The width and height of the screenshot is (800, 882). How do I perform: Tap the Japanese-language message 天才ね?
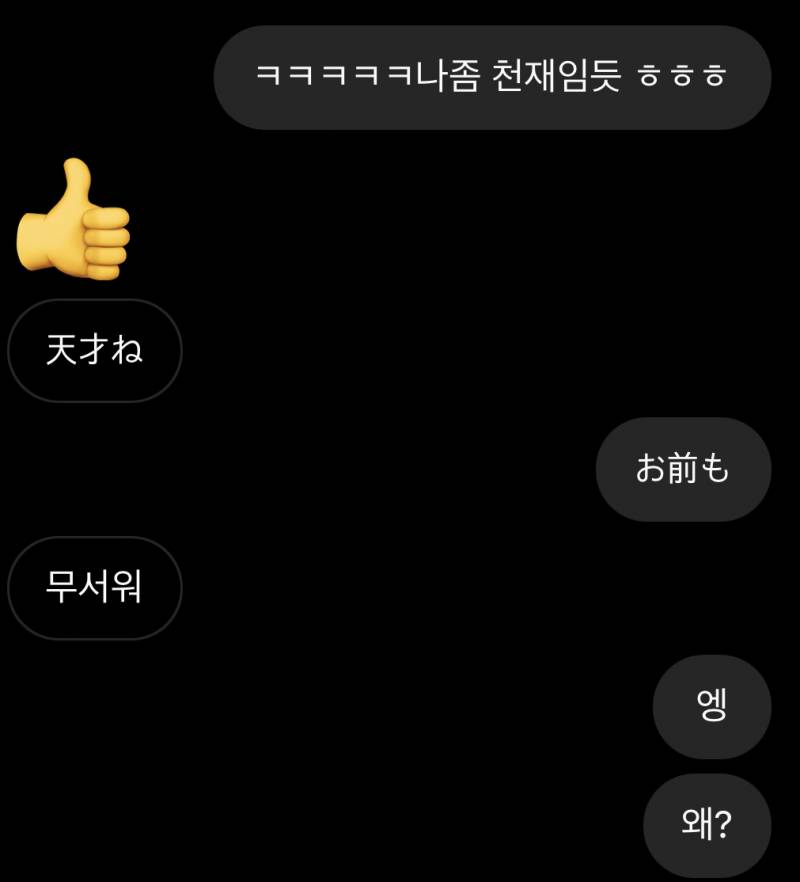94,351
